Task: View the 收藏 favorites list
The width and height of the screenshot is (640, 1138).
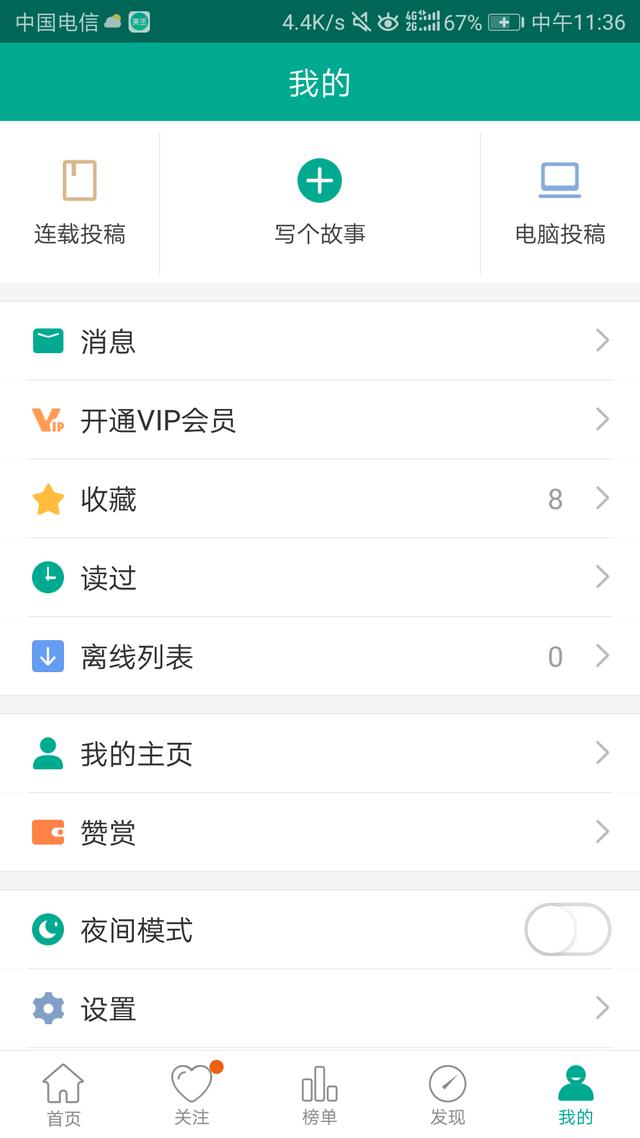Action: click(x=320, y=499)
